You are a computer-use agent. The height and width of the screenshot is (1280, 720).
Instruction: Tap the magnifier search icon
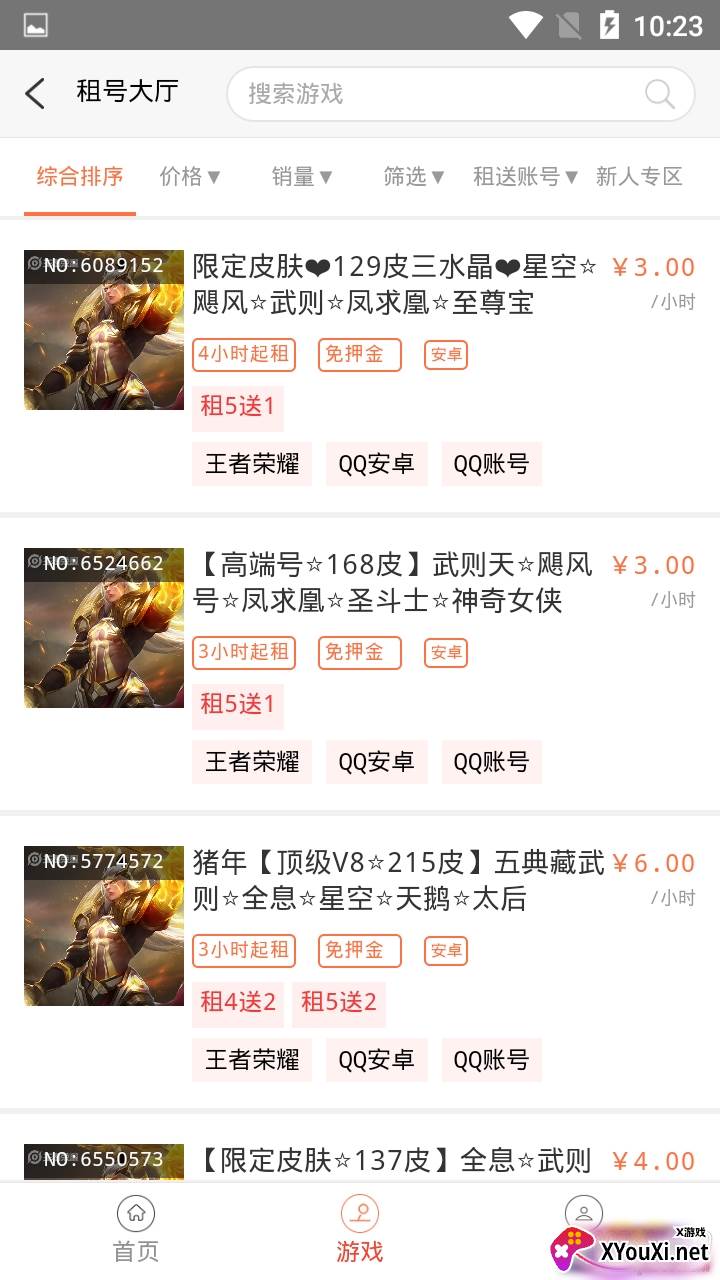[660, 94]
